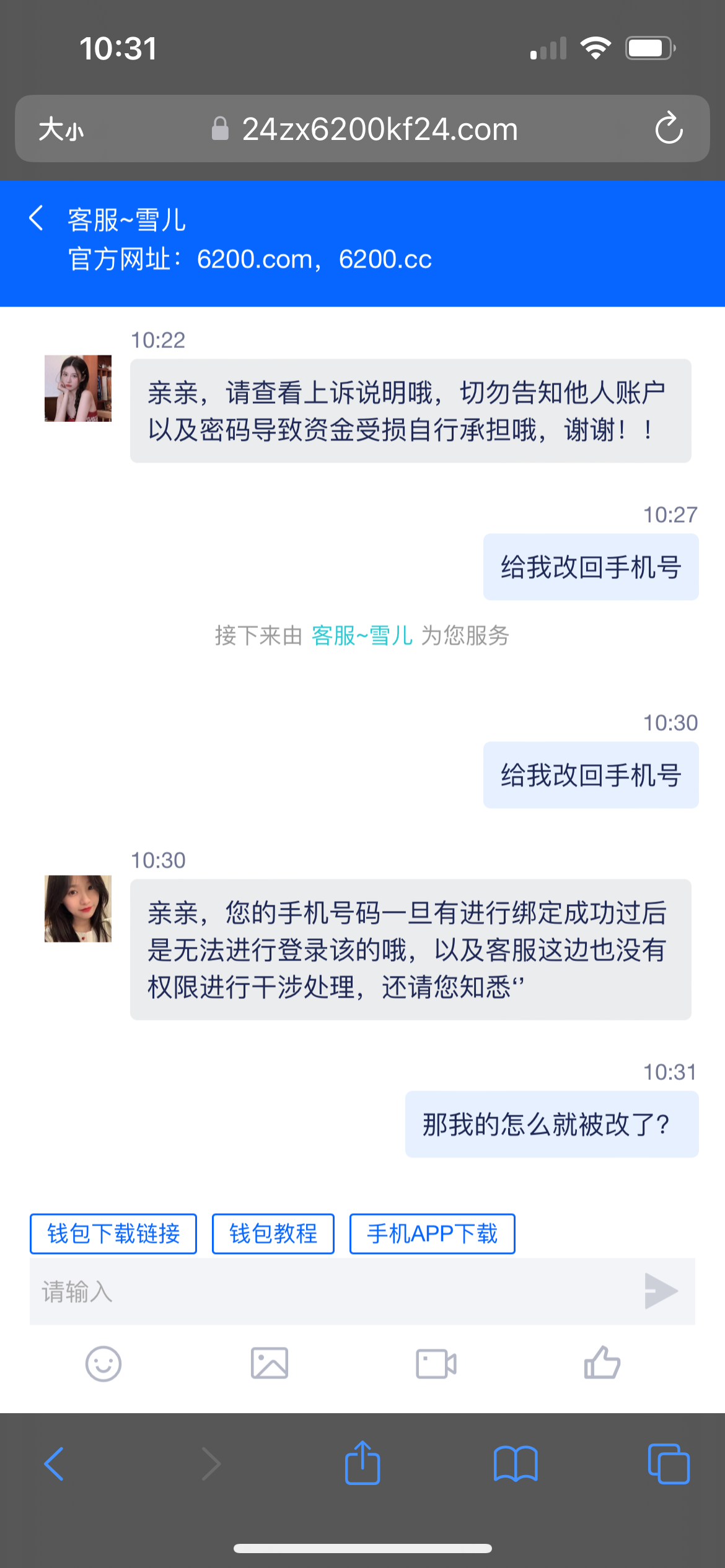Rate the service with the thumbs-up
This screenshot has width=725, height=1568.
click(602, 1364)
